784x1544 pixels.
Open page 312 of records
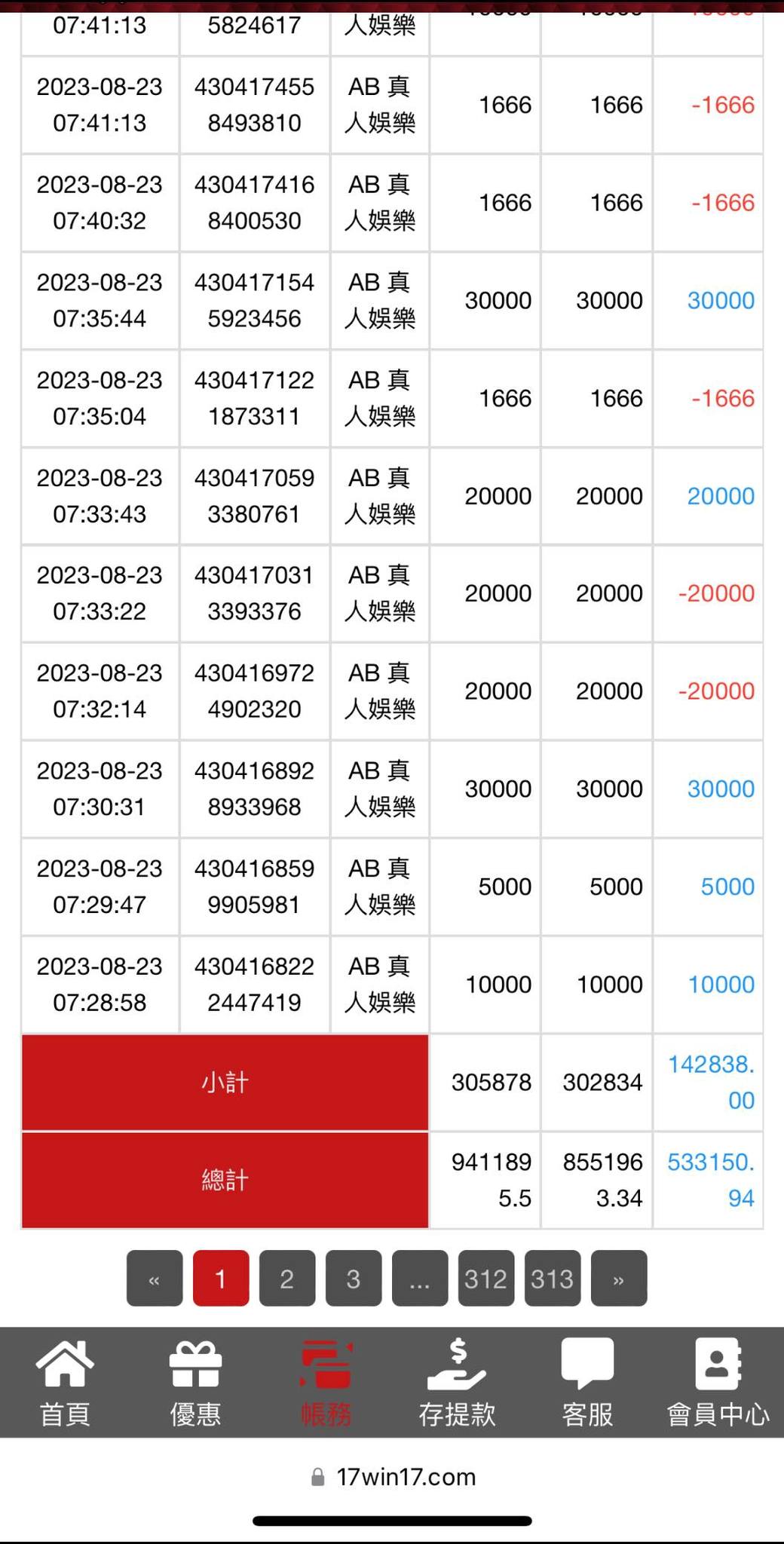(x=485, y=1279)
